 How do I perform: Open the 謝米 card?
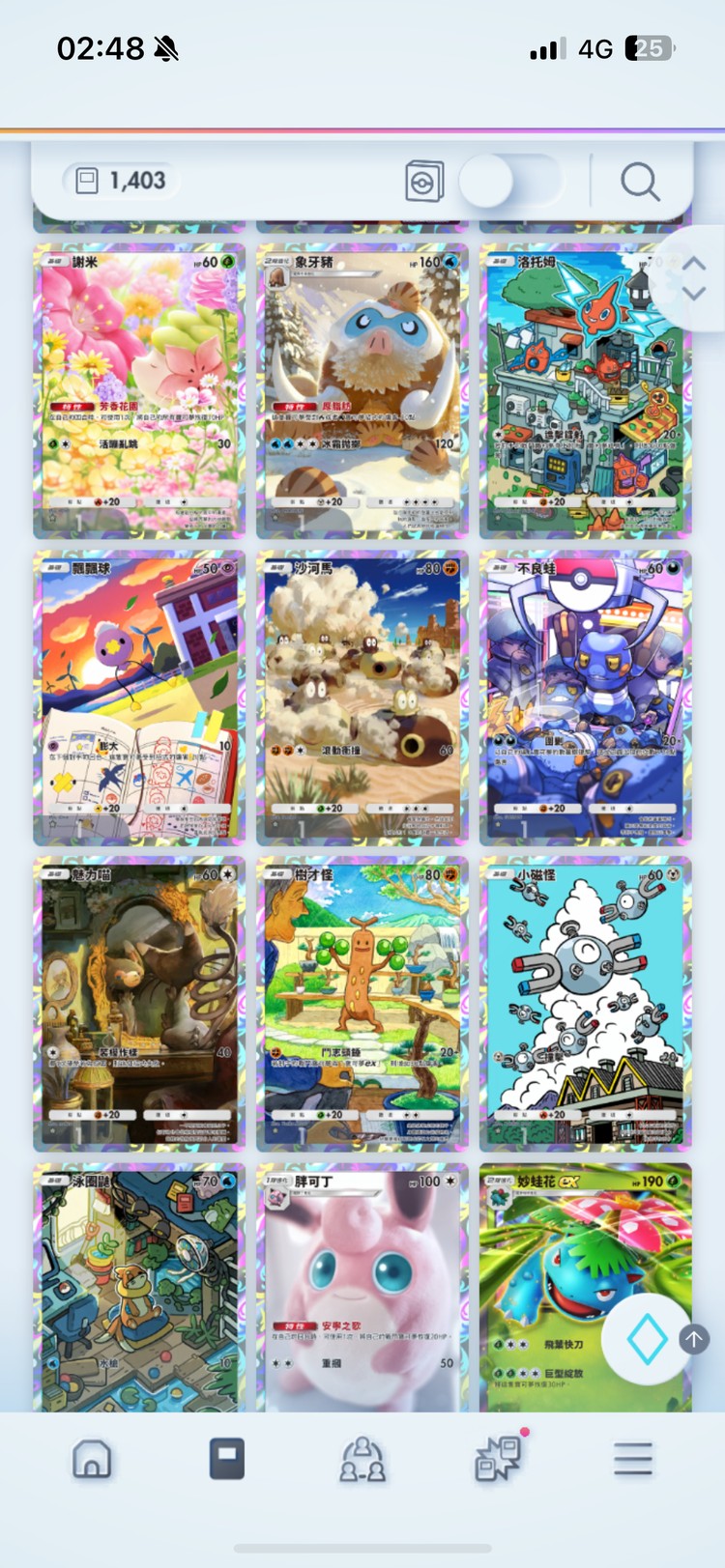click(139, 390)
